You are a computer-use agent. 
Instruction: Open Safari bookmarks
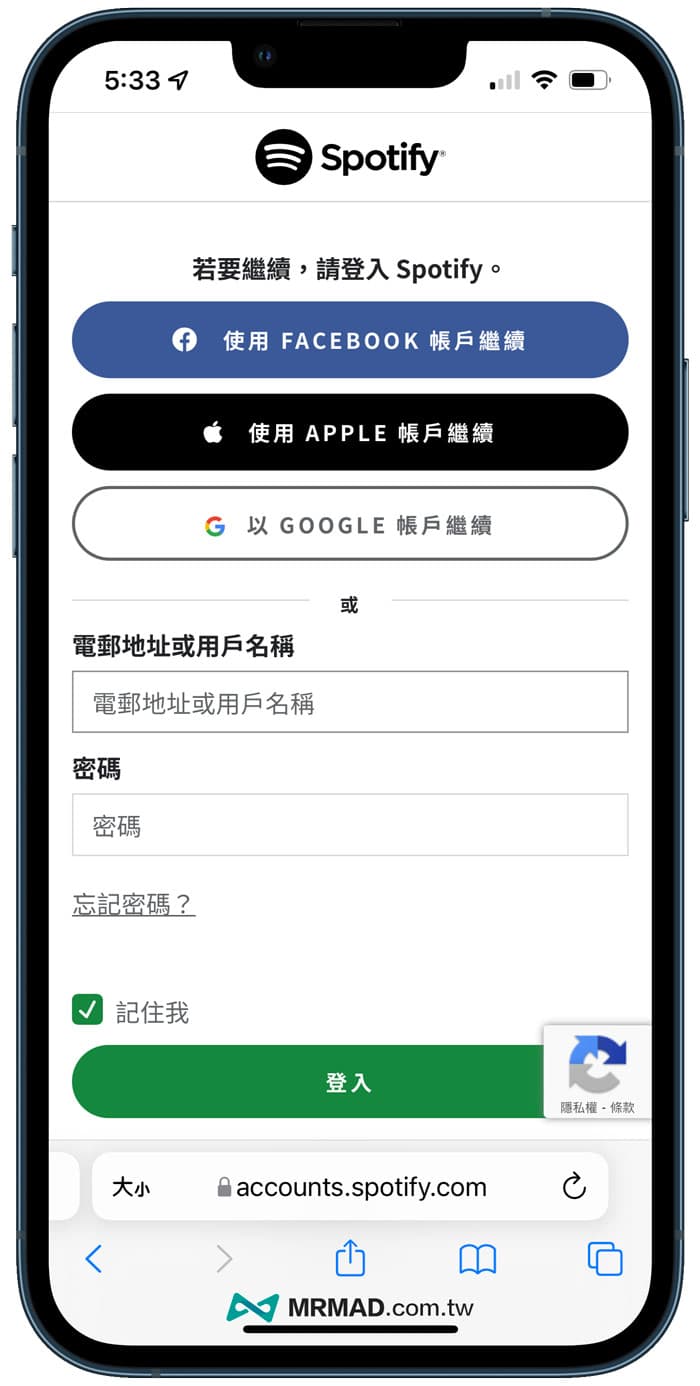click(x=478, y=1259)
